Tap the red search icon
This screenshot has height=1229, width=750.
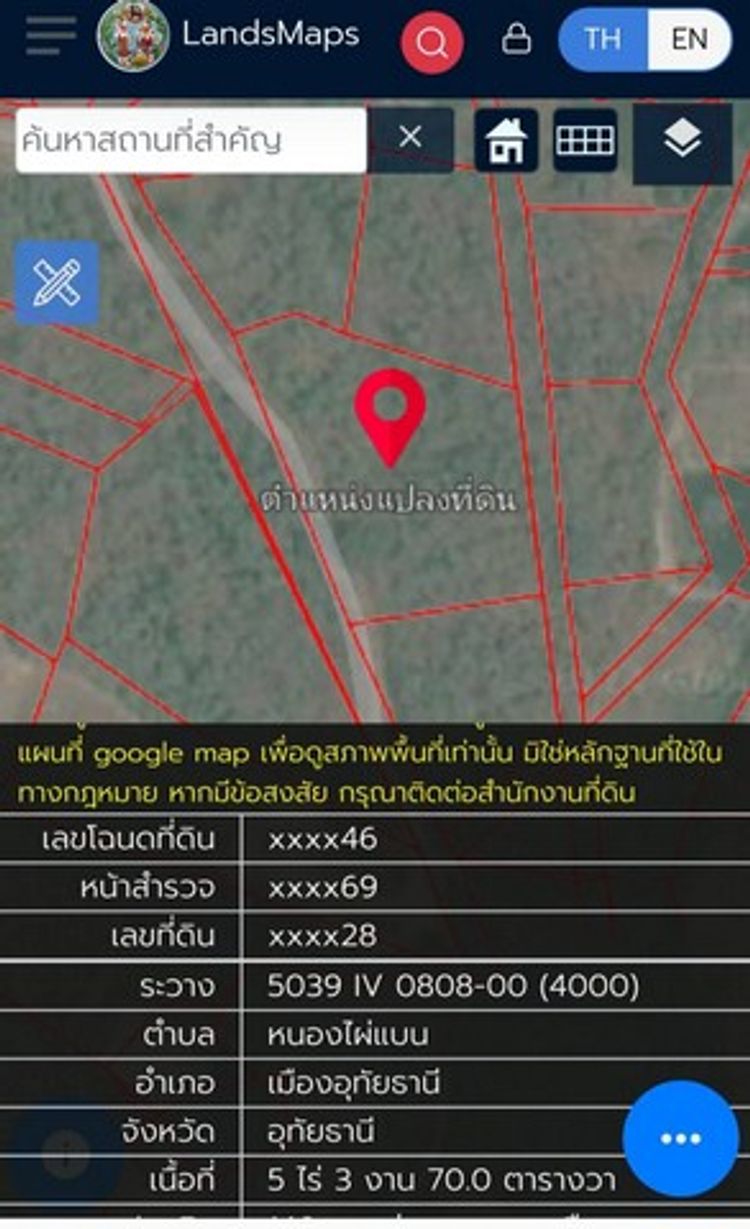[432, 42]
